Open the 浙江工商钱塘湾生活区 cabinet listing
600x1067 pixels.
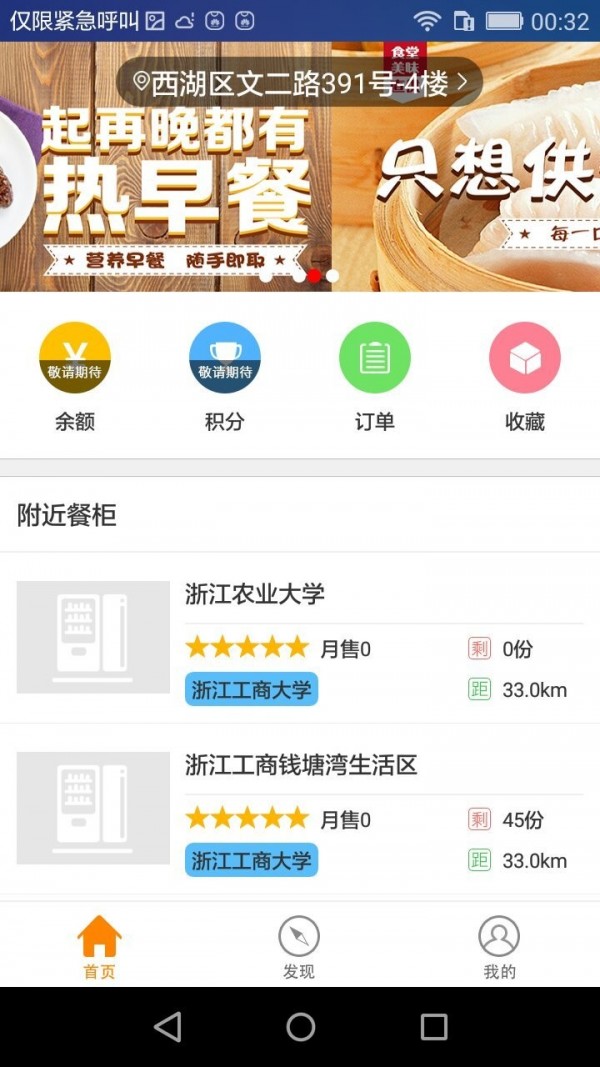(300, 808)
